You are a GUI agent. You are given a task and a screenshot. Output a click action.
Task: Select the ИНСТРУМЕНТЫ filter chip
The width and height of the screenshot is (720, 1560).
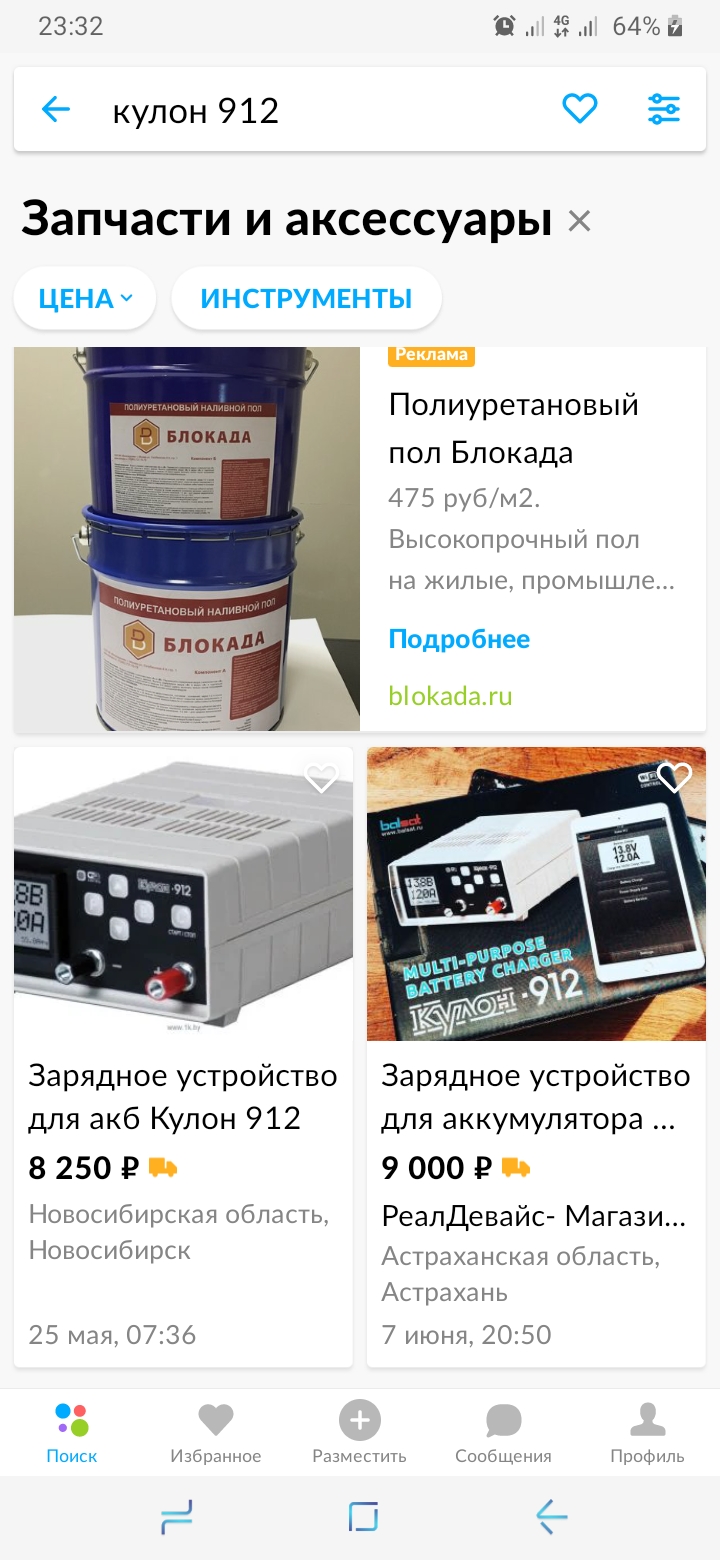[306, 298]
